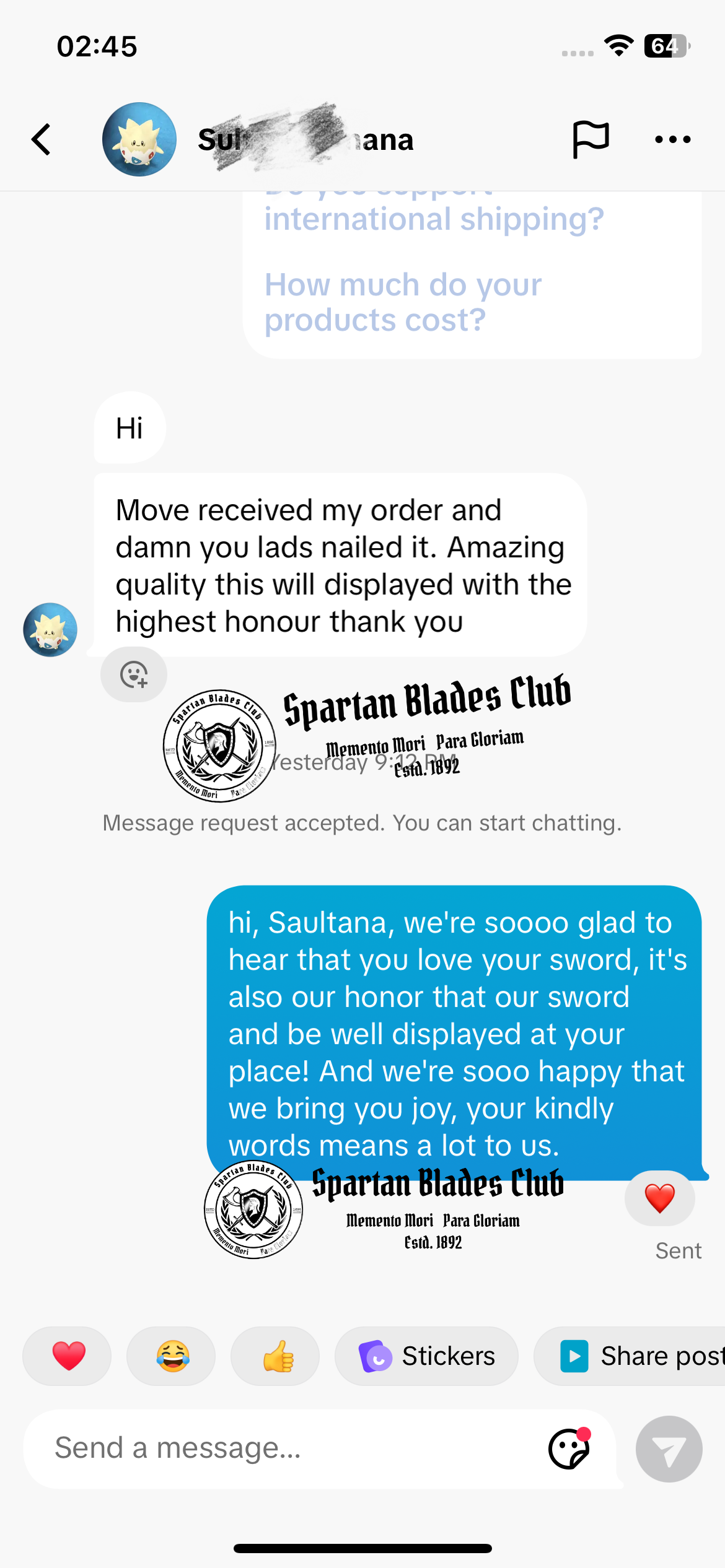Add an emoji reaction to the received message
This screenshot has width=725, height=1568.
coord(134,674)
